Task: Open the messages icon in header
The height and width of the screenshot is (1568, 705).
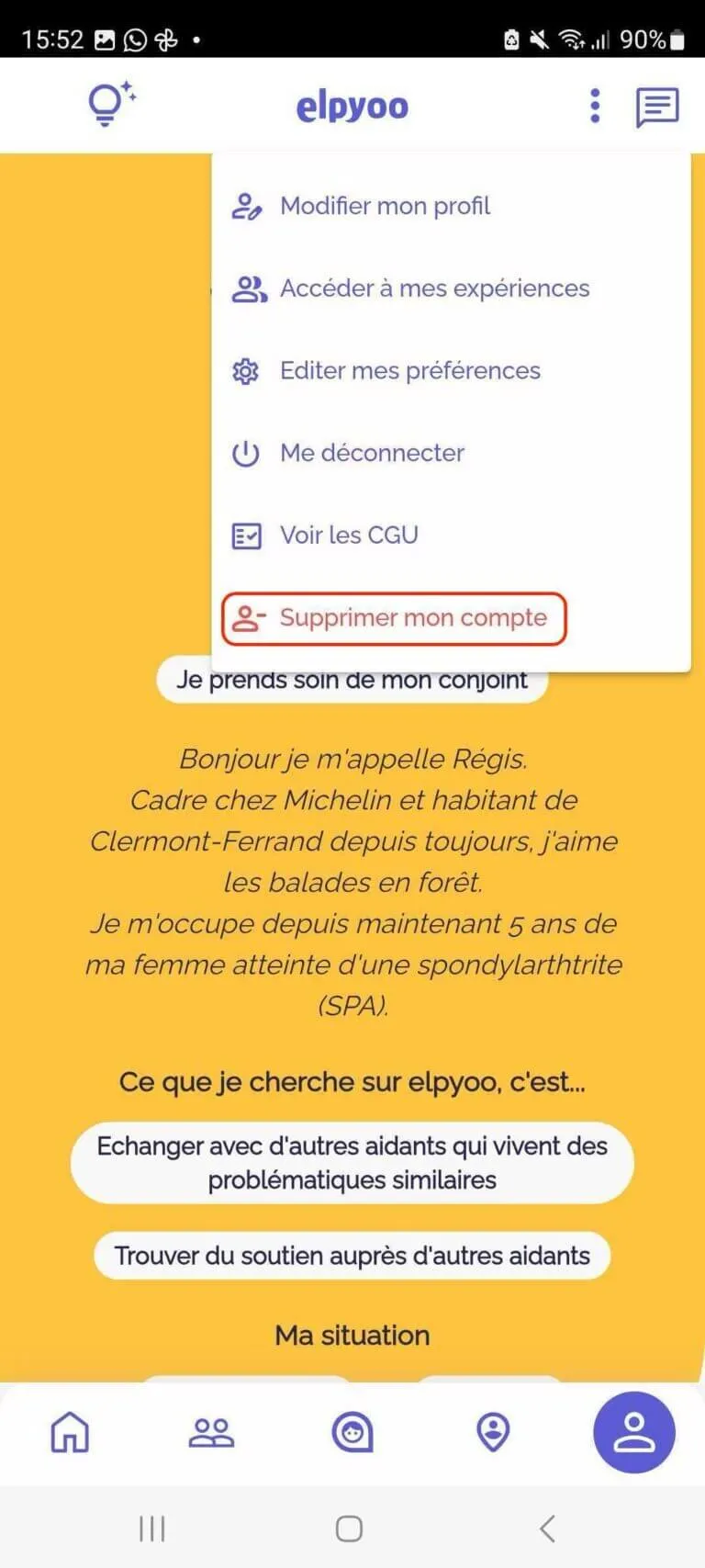Action: [657, 107]
